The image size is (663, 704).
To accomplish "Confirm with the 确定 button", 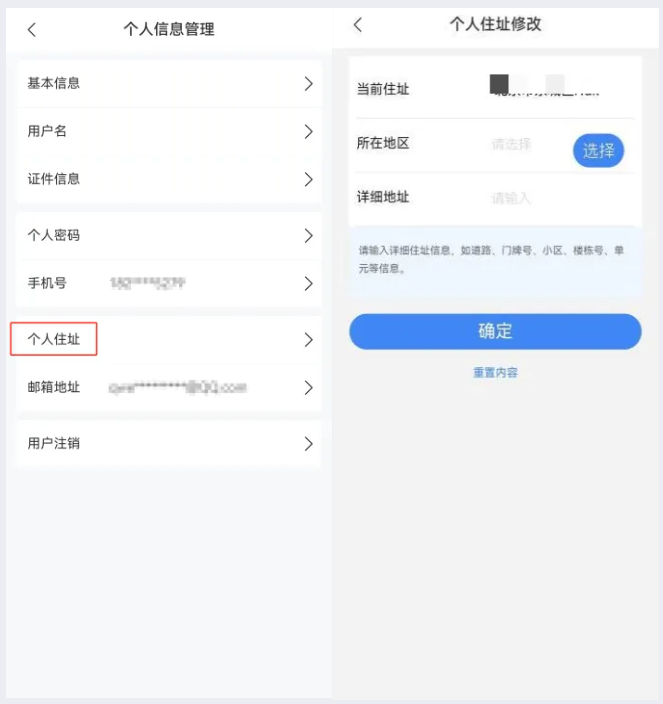I will [x=495, y=332].
